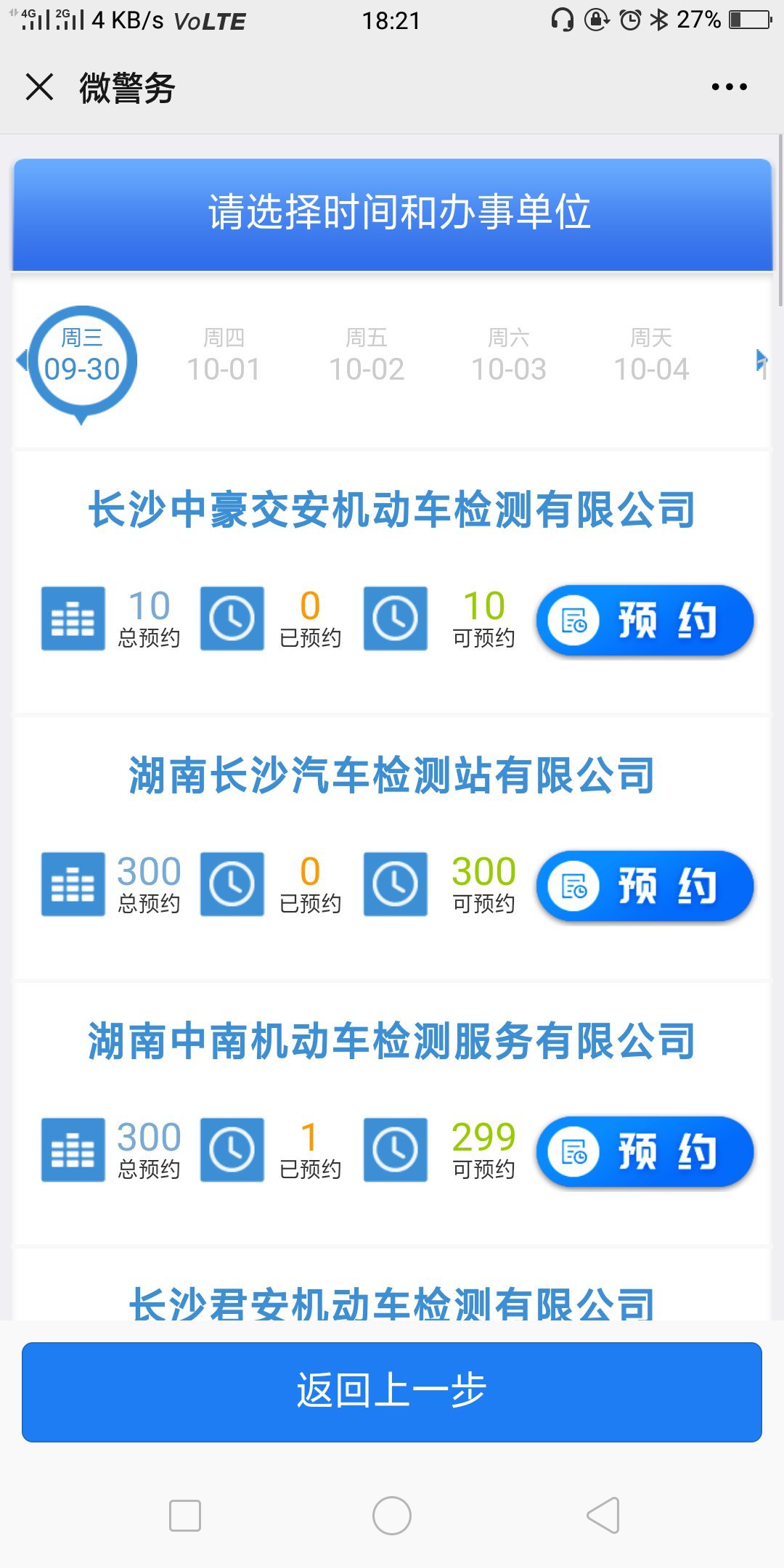
Task: Go to the system home screen
Action: click(392, 1516)
